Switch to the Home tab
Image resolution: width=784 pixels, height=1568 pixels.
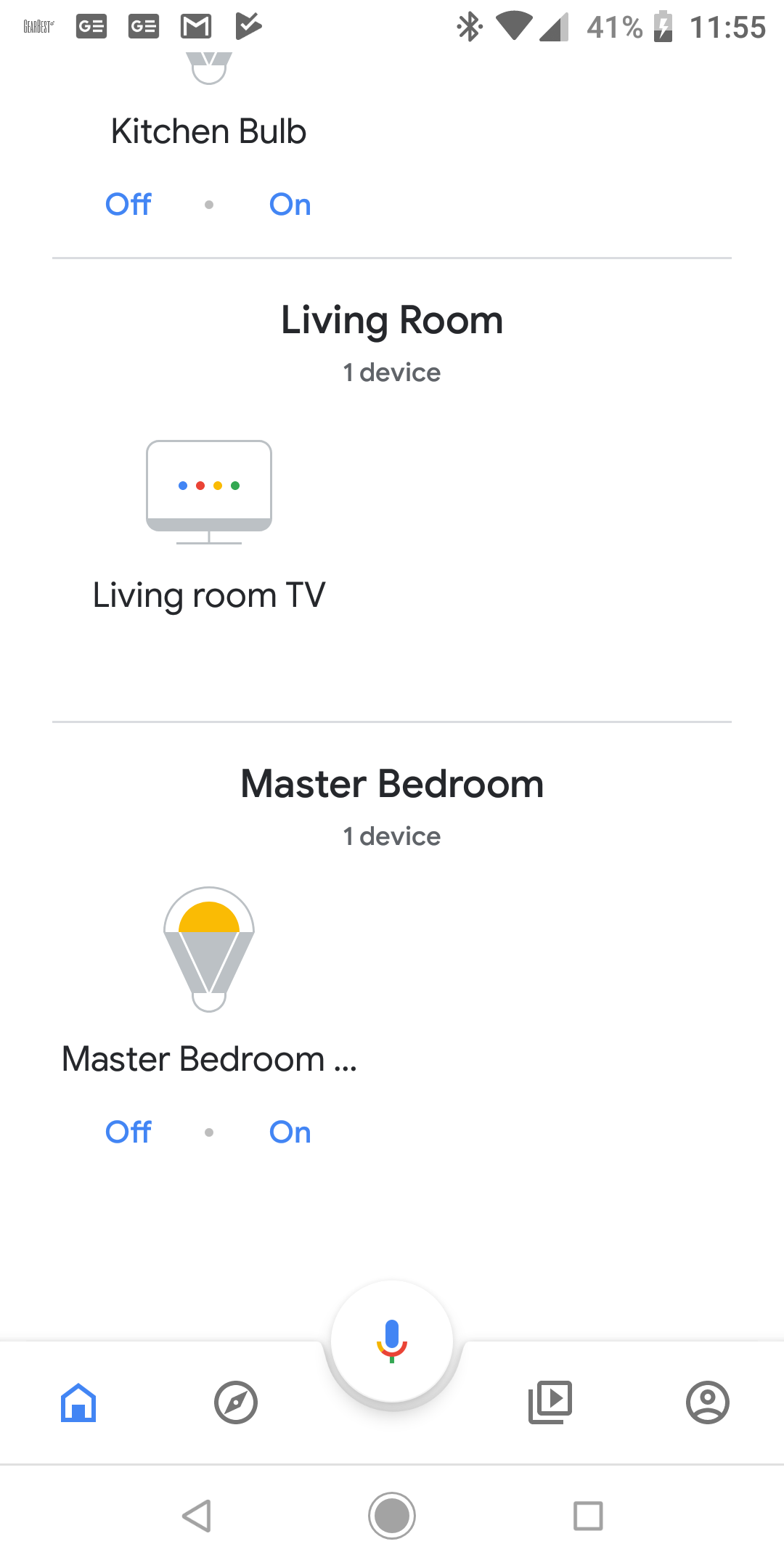pyautogui.click(x=78, y=1402)
